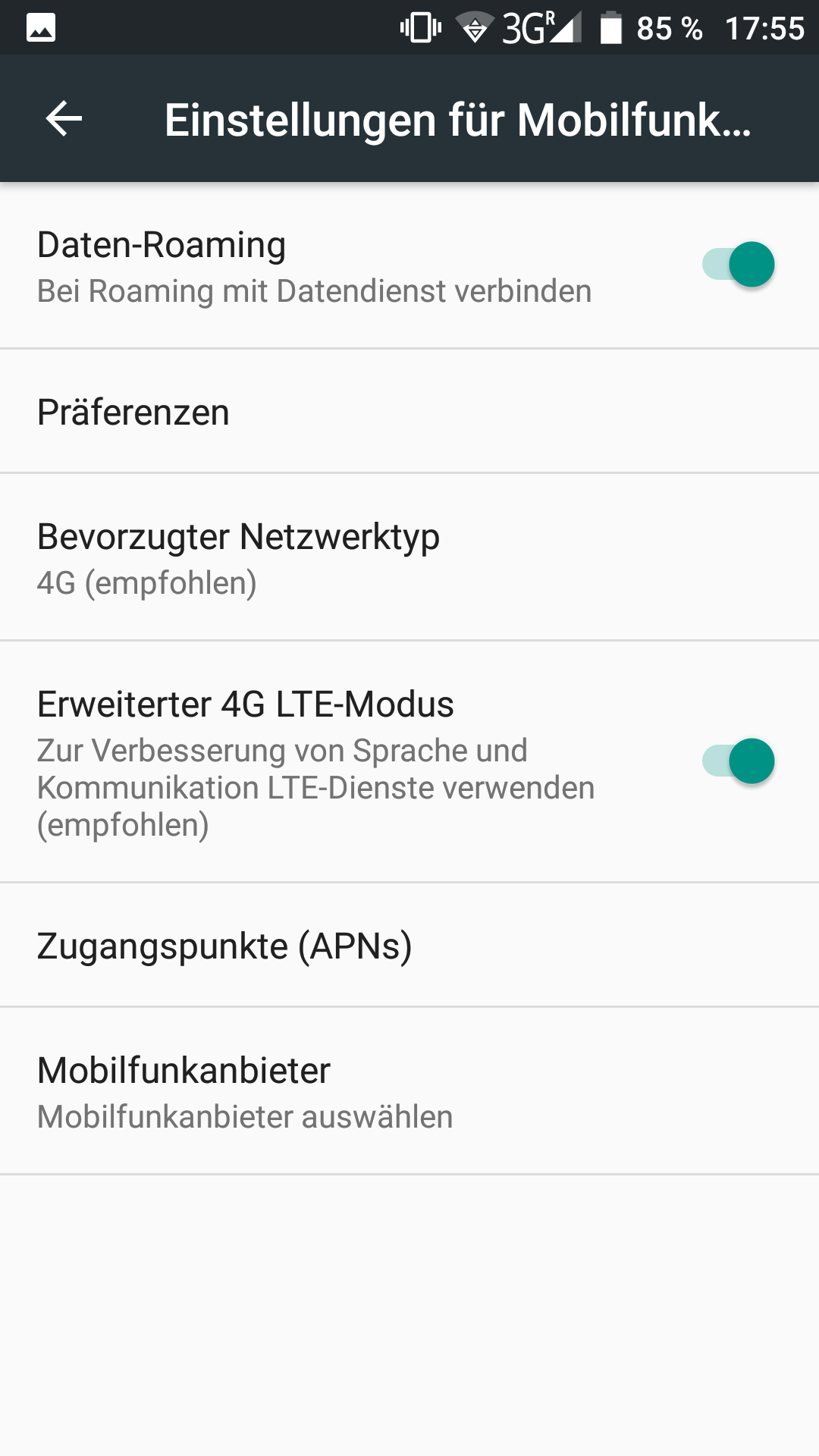Image resolution: width=819 pixels, height=1456 pixels.
Task: Open Präferenzen
Action: pos(409,412)
